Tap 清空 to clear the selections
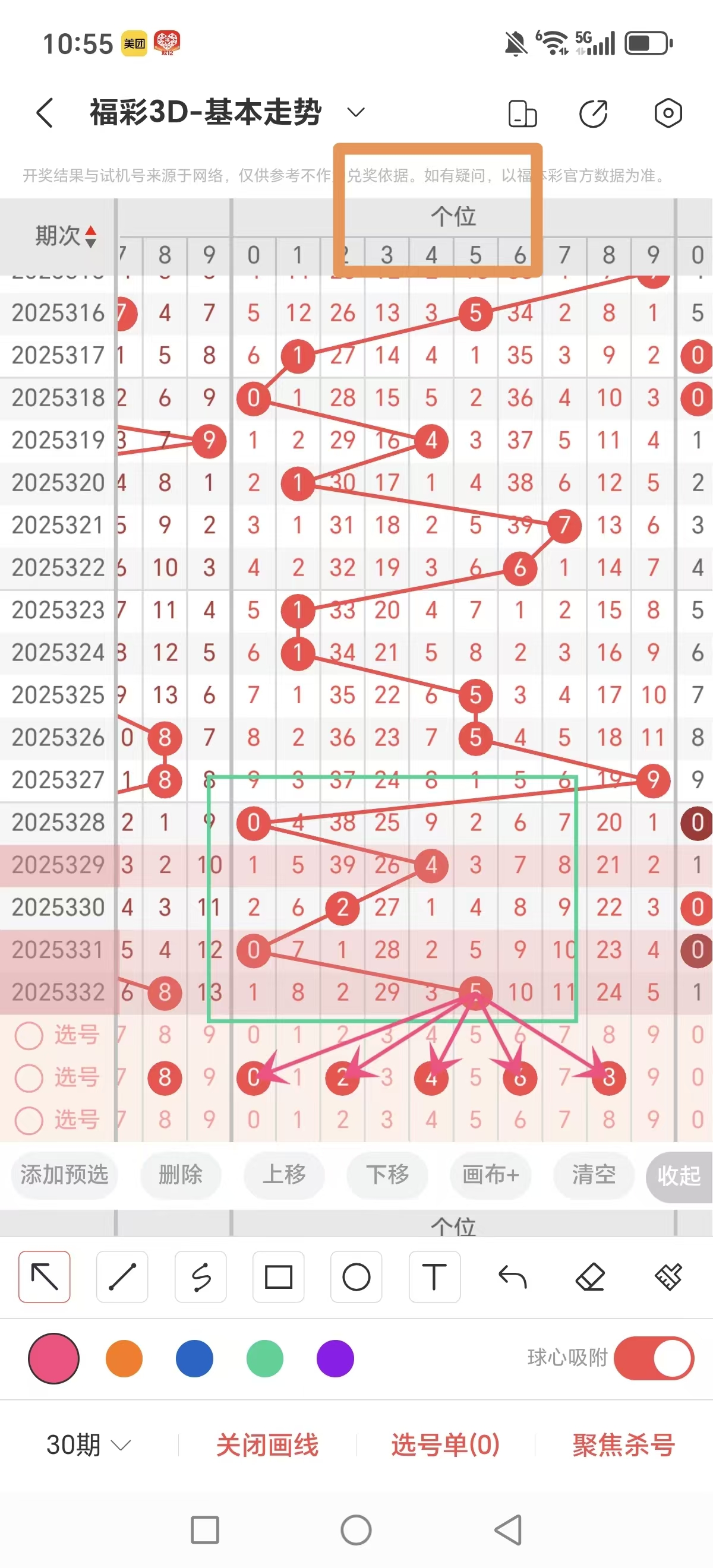This screenshot has width=713, height=1568. (594, 1174)
